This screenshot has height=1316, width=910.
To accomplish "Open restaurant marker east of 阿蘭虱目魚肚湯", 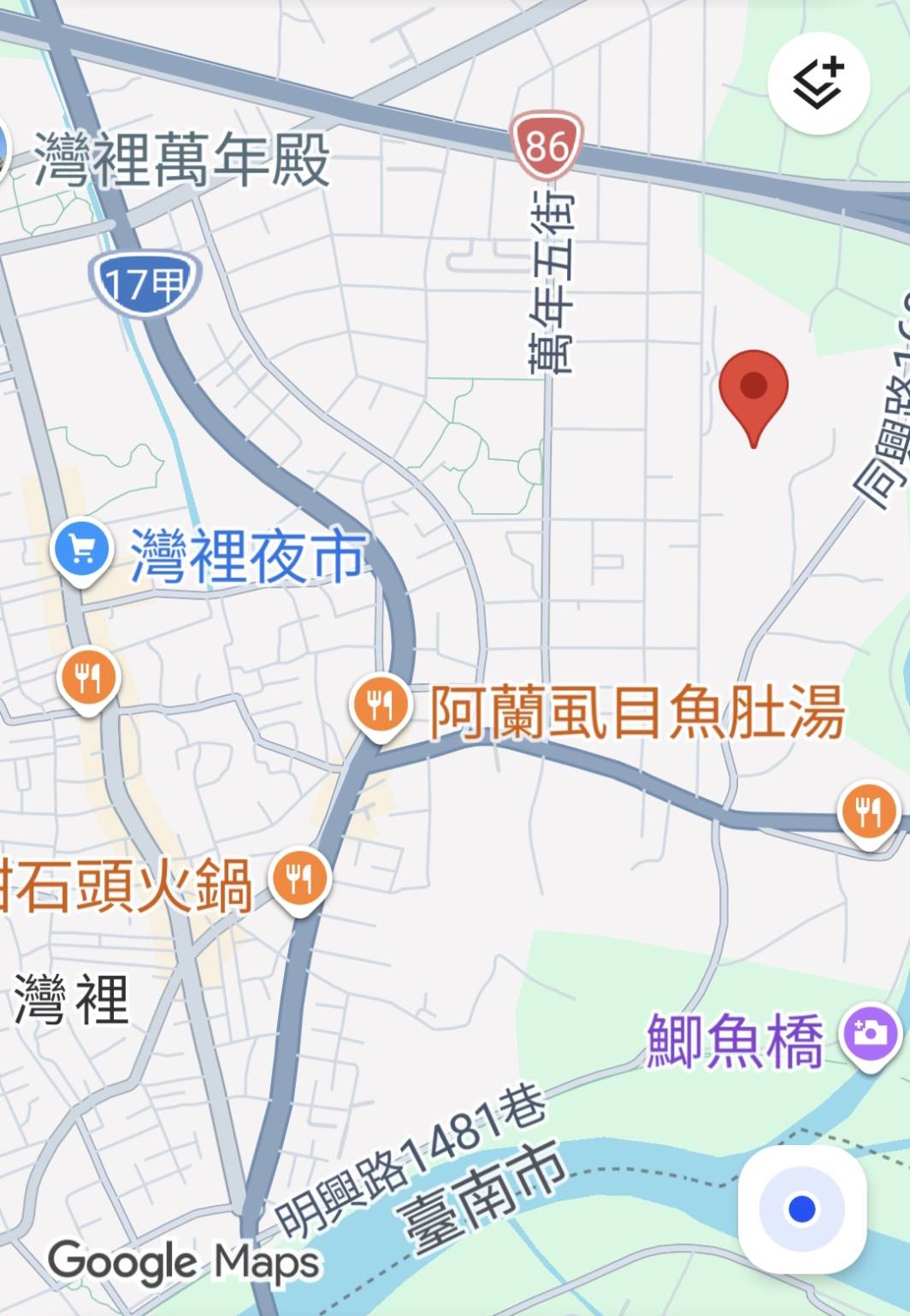I will tap(869, 811).
